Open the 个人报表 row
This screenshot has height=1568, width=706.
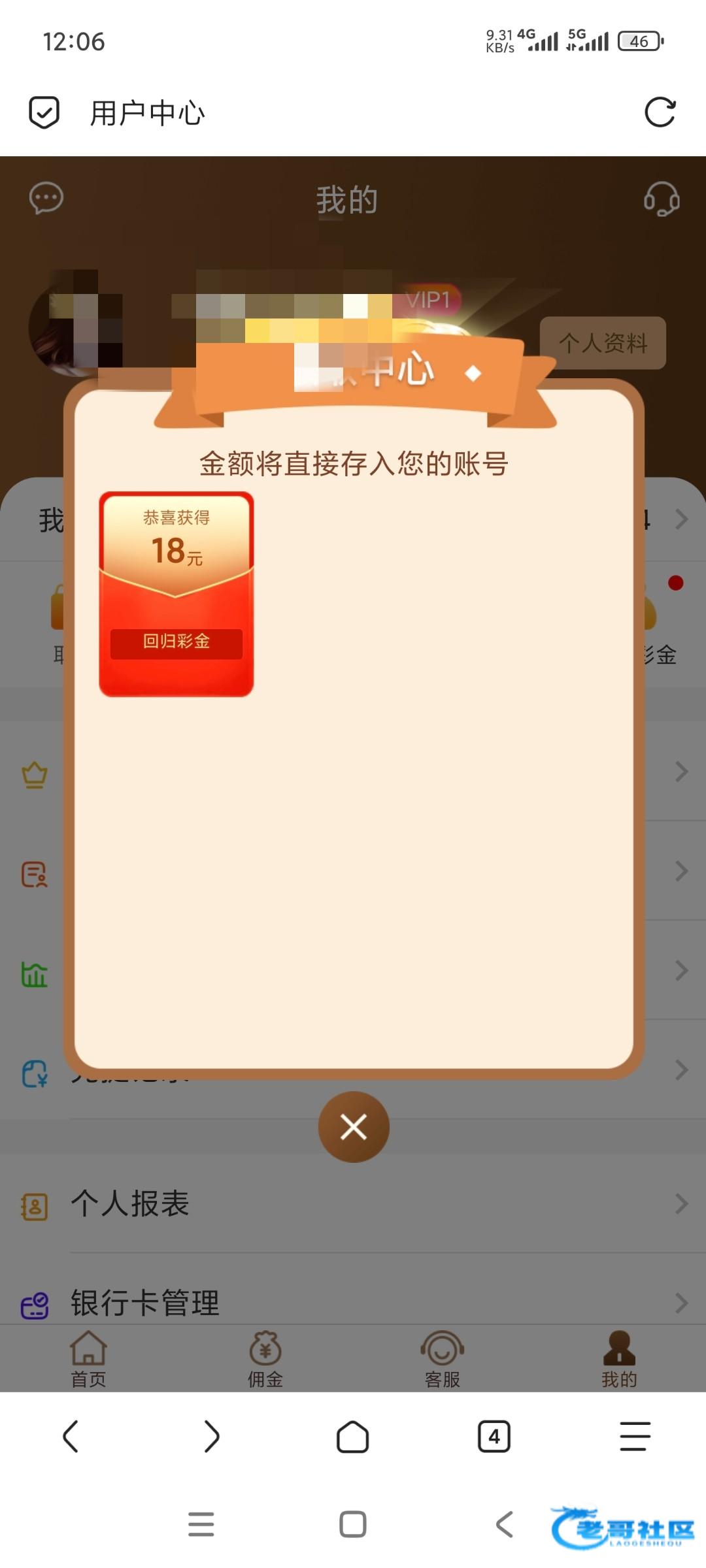point(353,1203)
